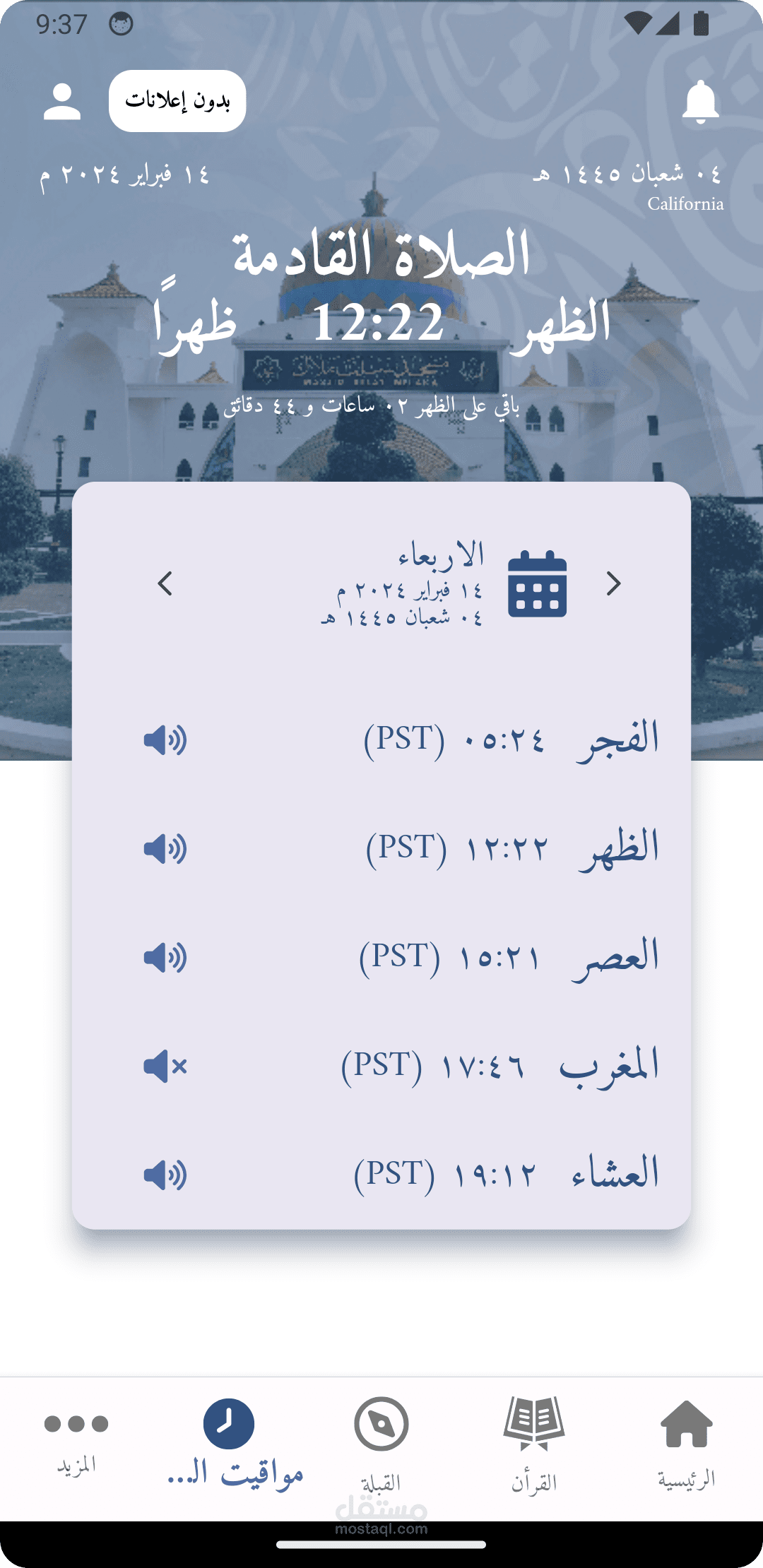Mute the العشاء adhan sound
The image size is (763, 1568).
(165, 1175)
